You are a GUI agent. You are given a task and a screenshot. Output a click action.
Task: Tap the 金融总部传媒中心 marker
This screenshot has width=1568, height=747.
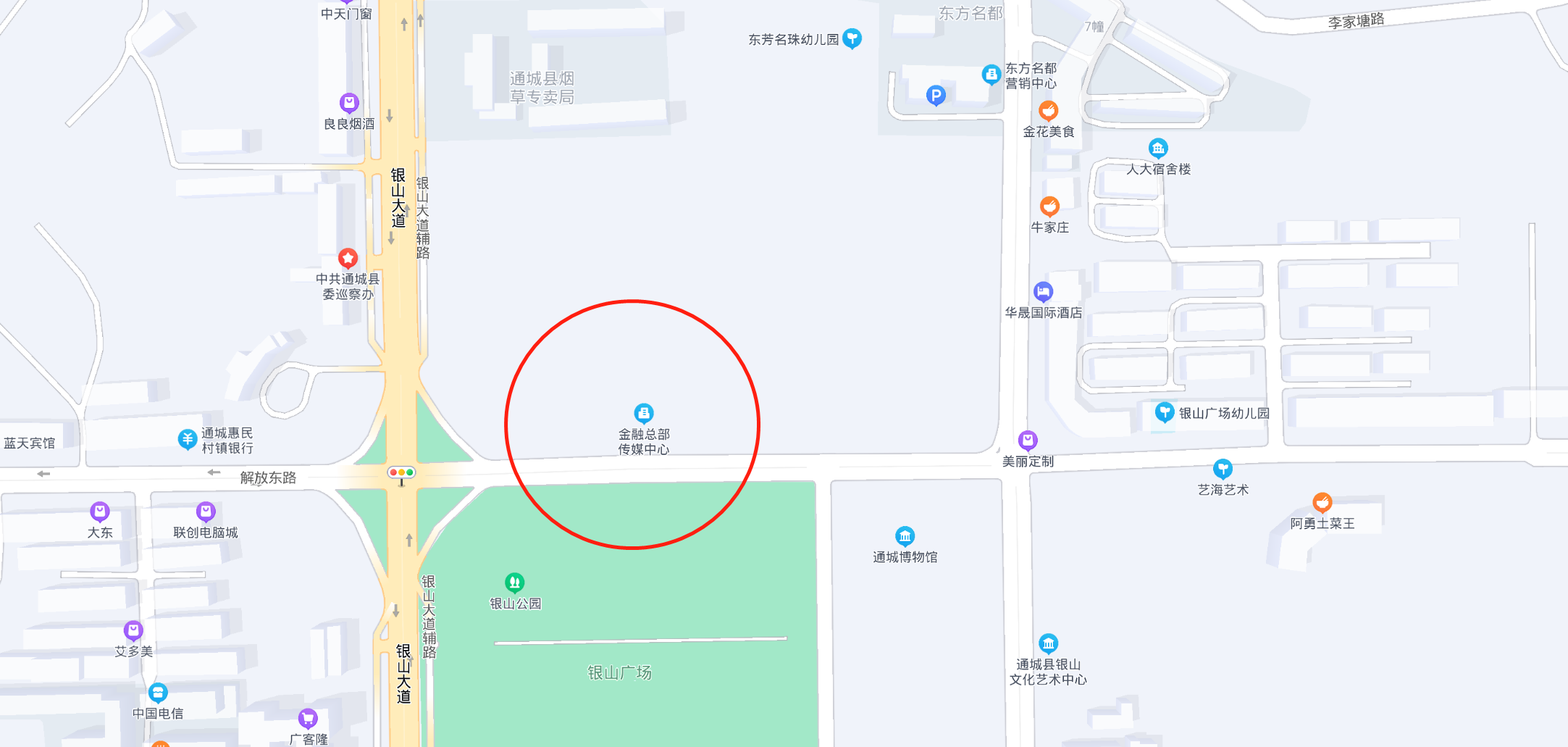[x=643, y=413]
